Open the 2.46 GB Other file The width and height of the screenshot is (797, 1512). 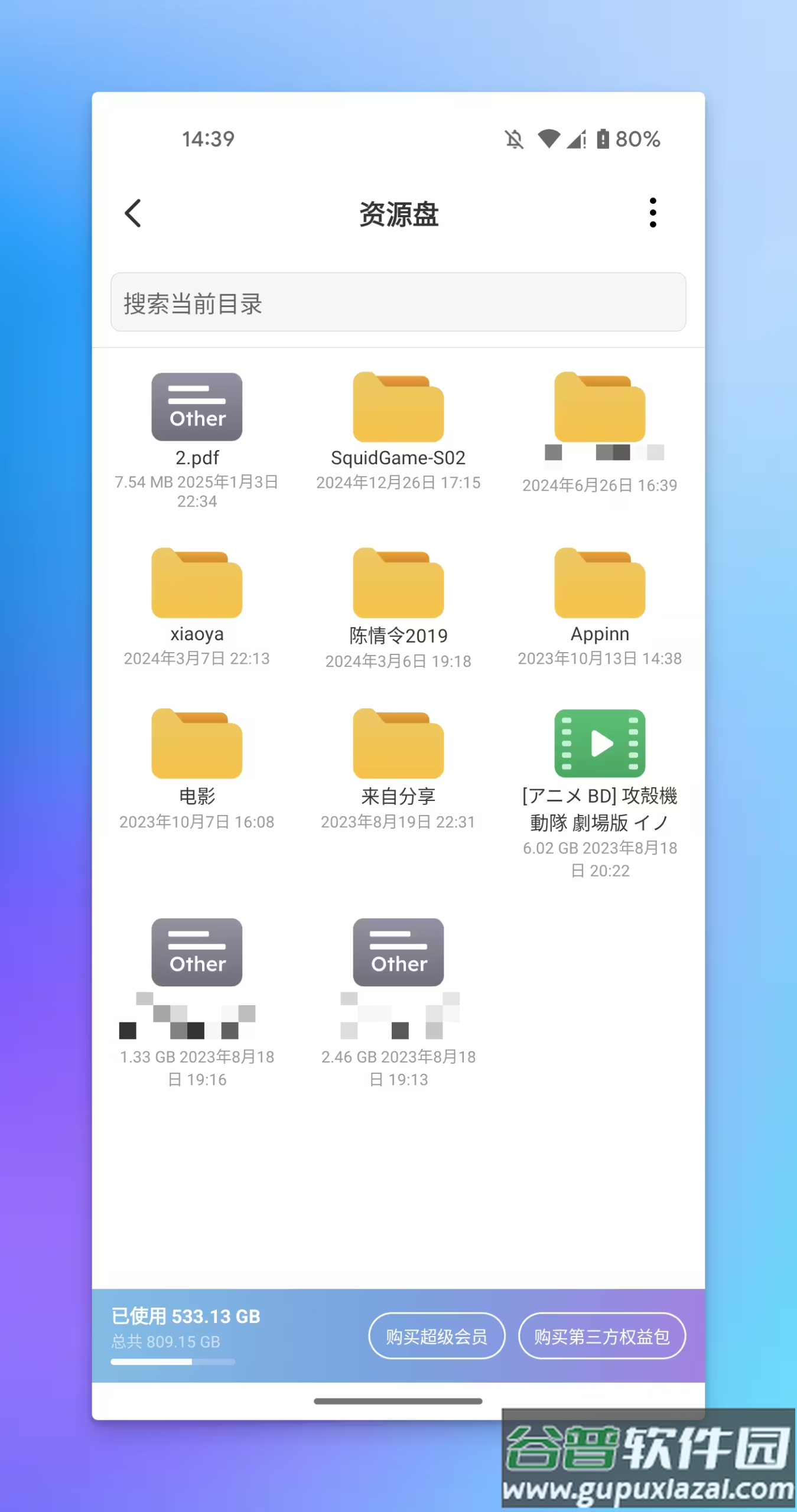point(398,952)
